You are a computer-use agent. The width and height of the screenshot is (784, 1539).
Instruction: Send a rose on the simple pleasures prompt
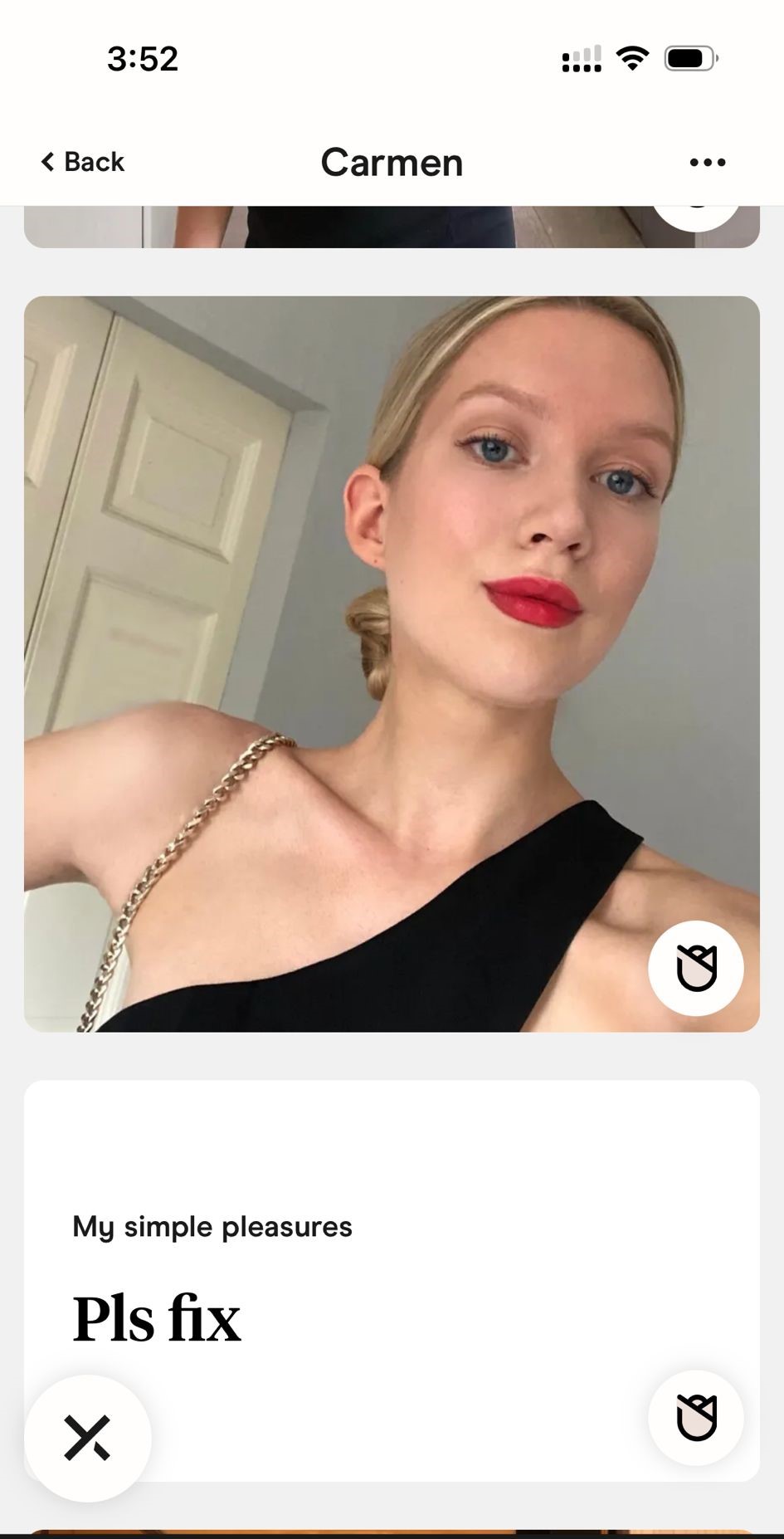pyautogui.click(x=696, y=1418)
